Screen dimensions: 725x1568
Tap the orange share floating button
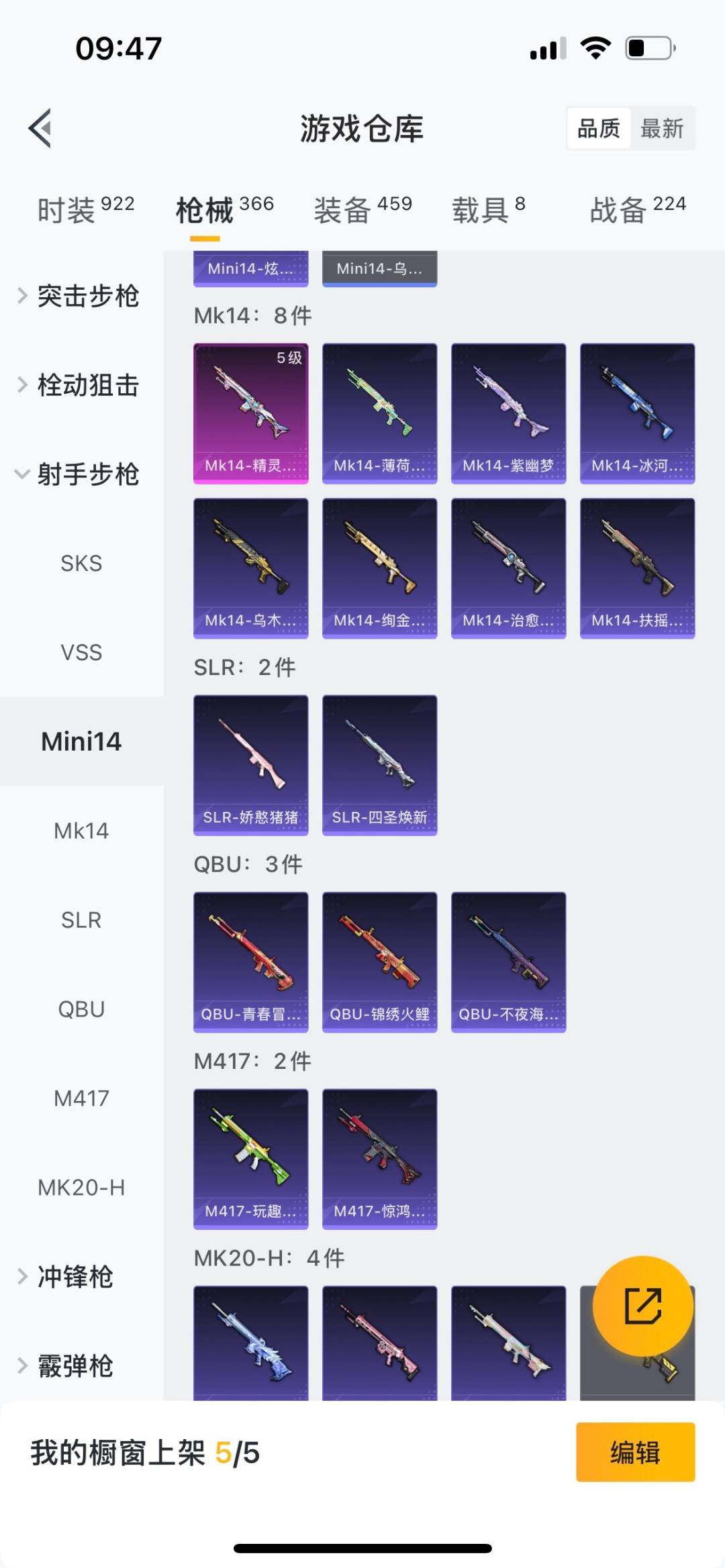coord(642,1306)
